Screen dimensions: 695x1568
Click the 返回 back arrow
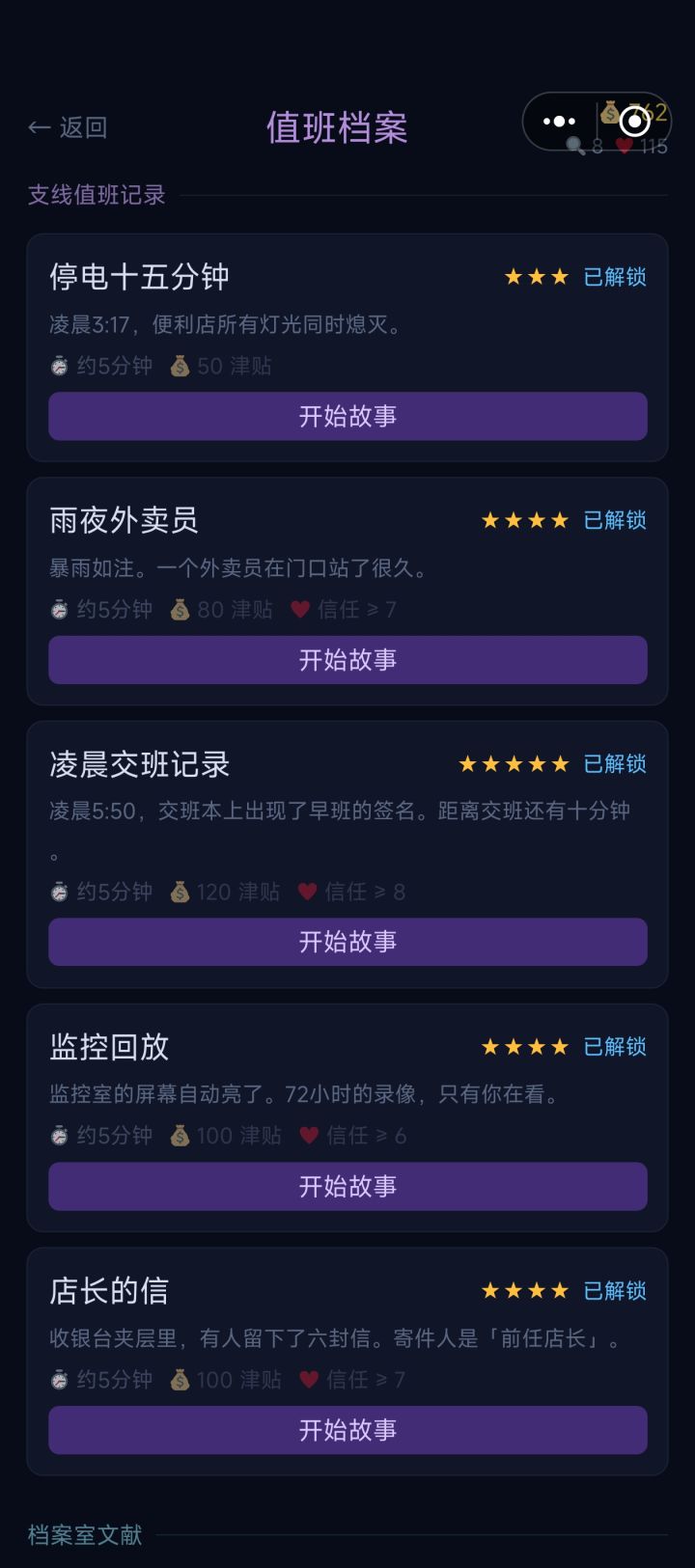coord(39,126)
